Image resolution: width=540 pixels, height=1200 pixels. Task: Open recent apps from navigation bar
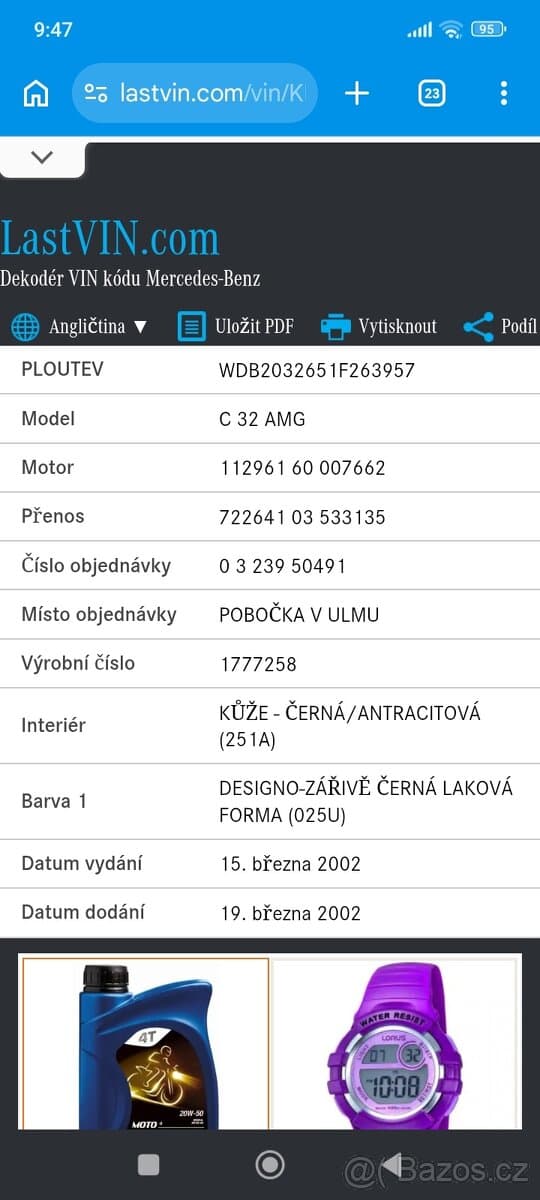coord(148,1164)
